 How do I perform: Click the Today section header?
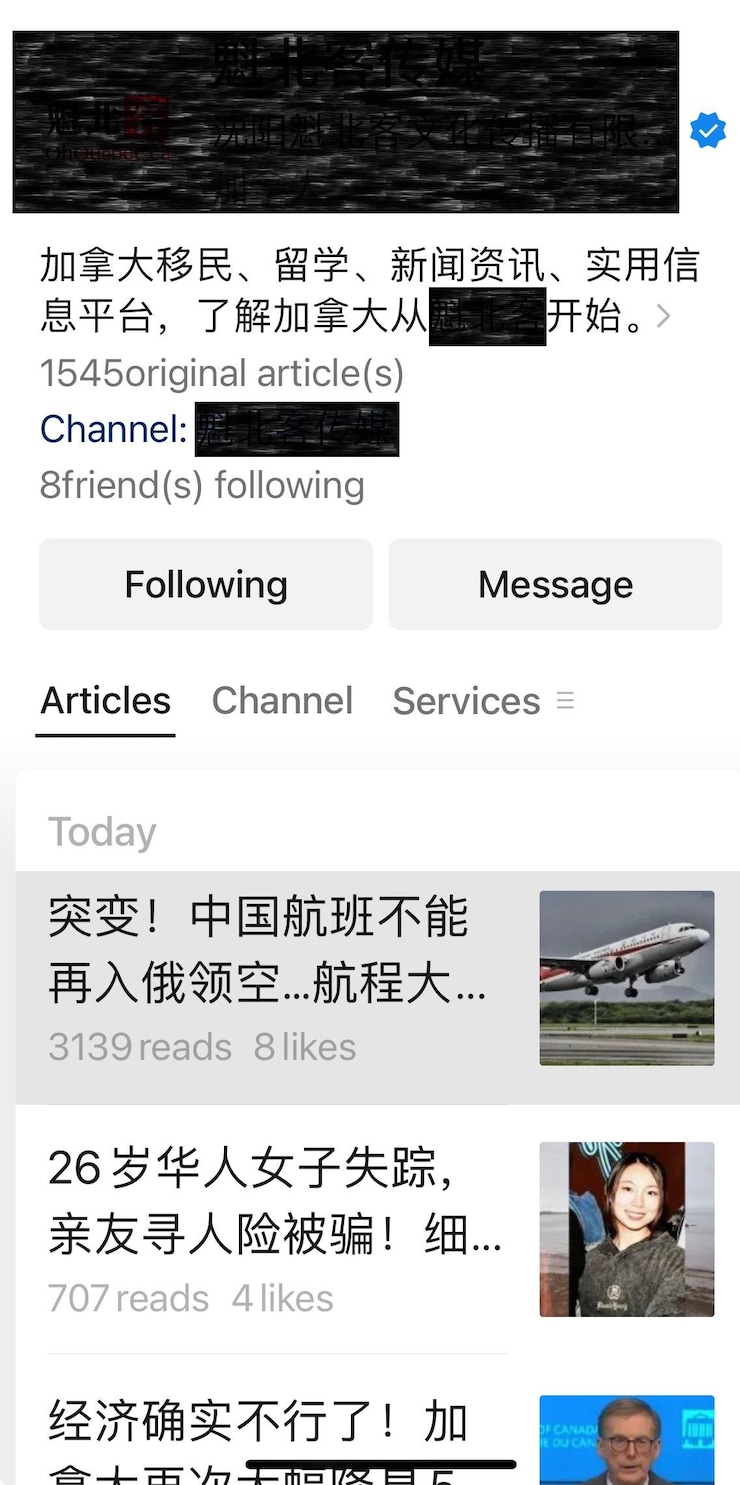click(102, 830)
